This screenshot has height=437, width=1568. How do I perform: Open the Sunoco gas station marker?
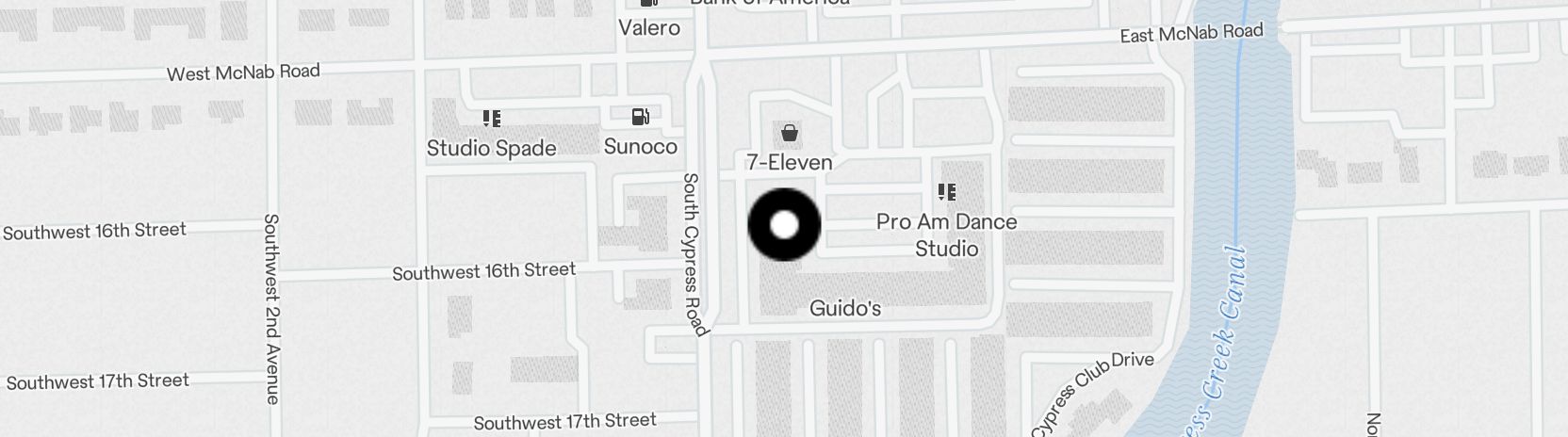(x=641, y=118)
